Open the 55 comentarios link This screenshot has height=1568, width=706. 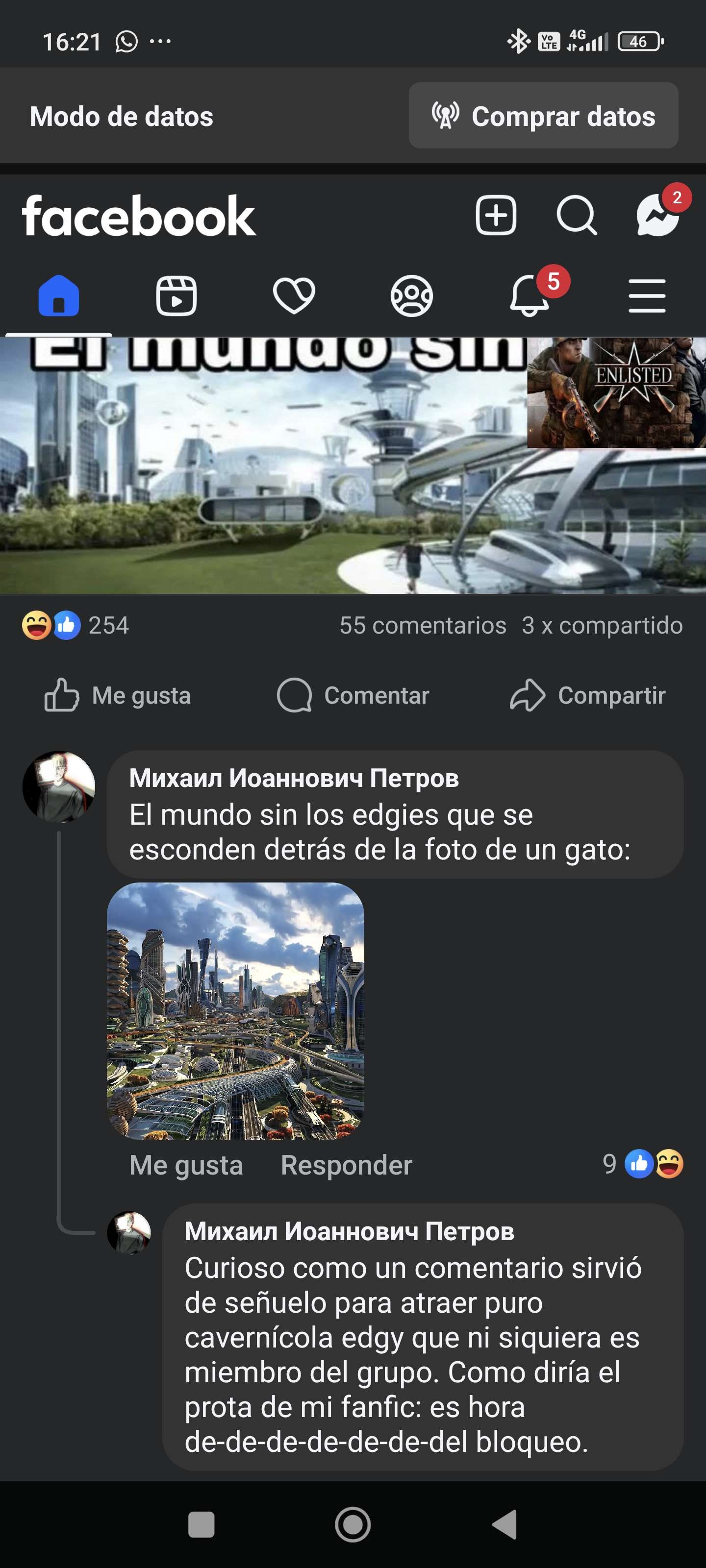[422, 625]
